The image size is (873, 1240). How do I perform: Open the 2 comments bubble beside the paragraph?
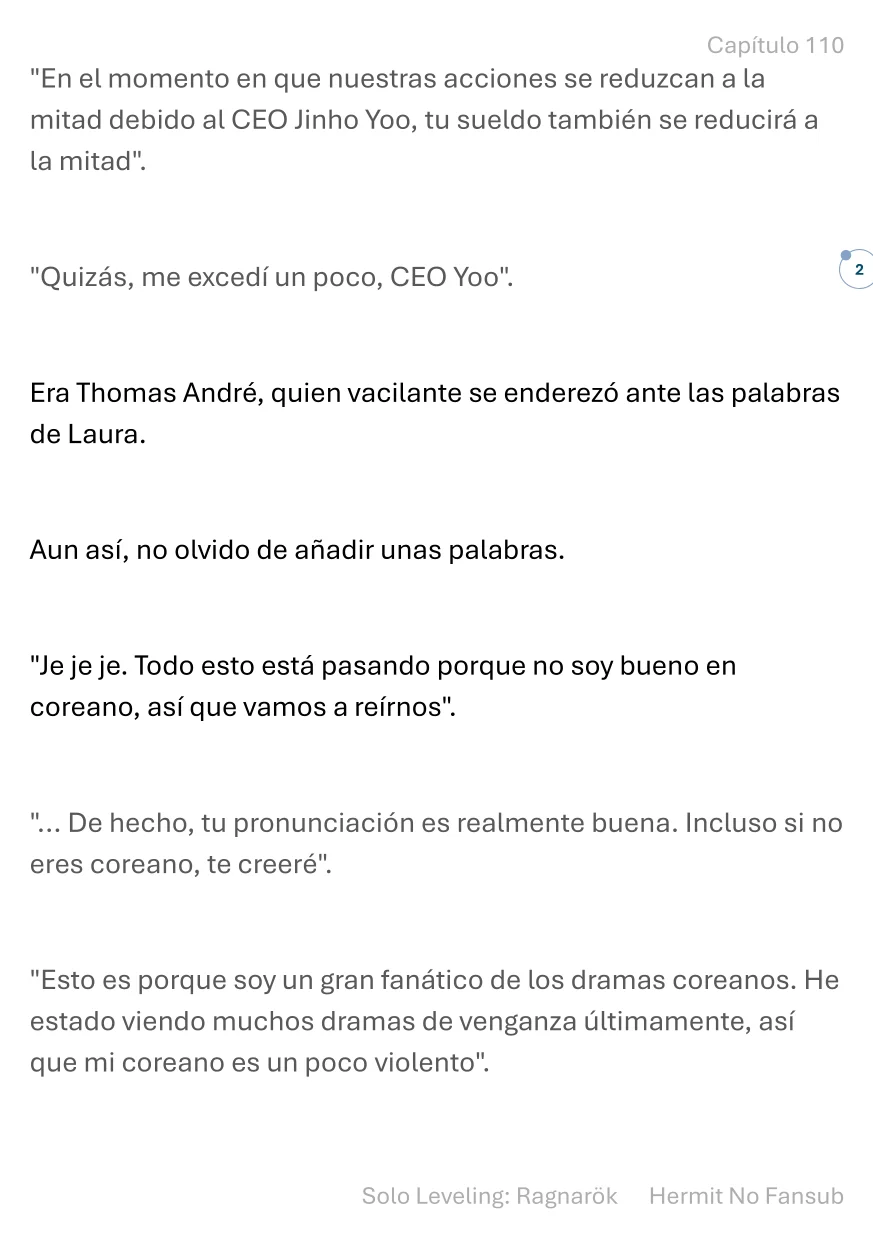tap(857, 270)
